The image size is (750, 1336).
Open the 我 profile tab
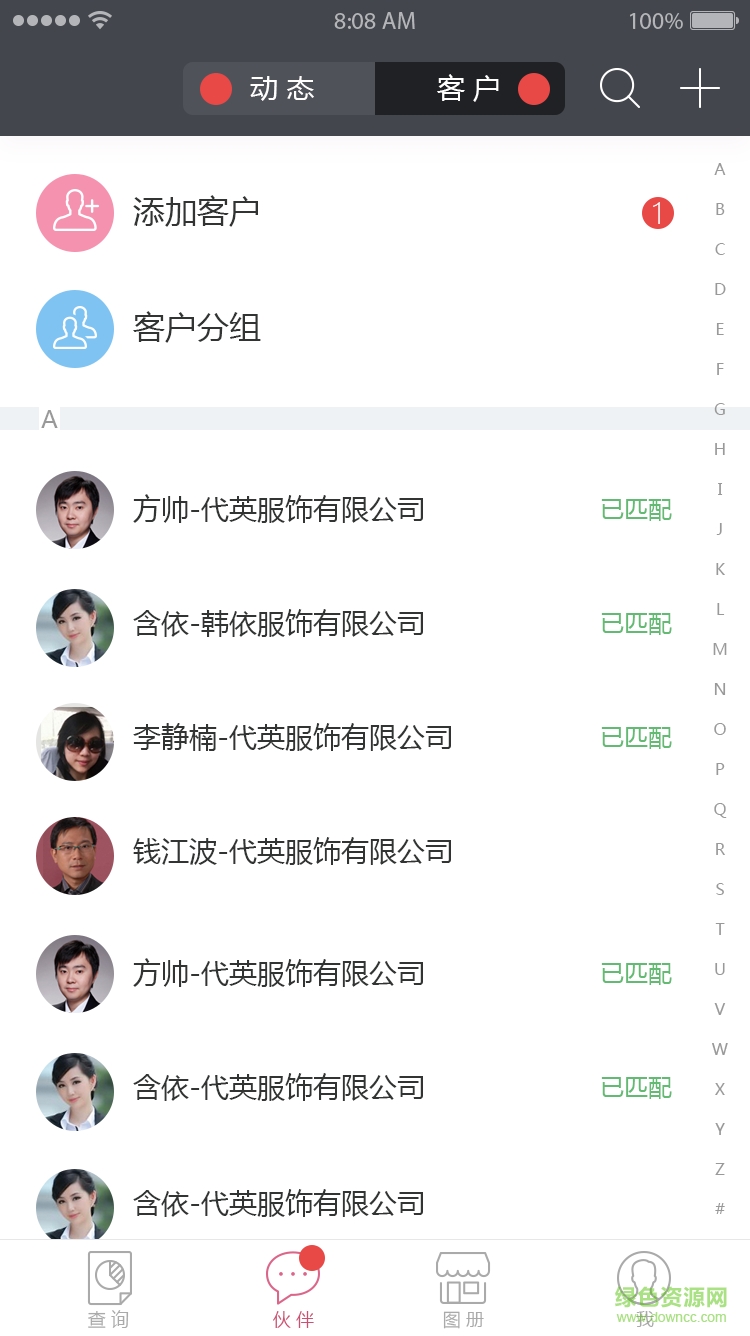point(644,1289)
